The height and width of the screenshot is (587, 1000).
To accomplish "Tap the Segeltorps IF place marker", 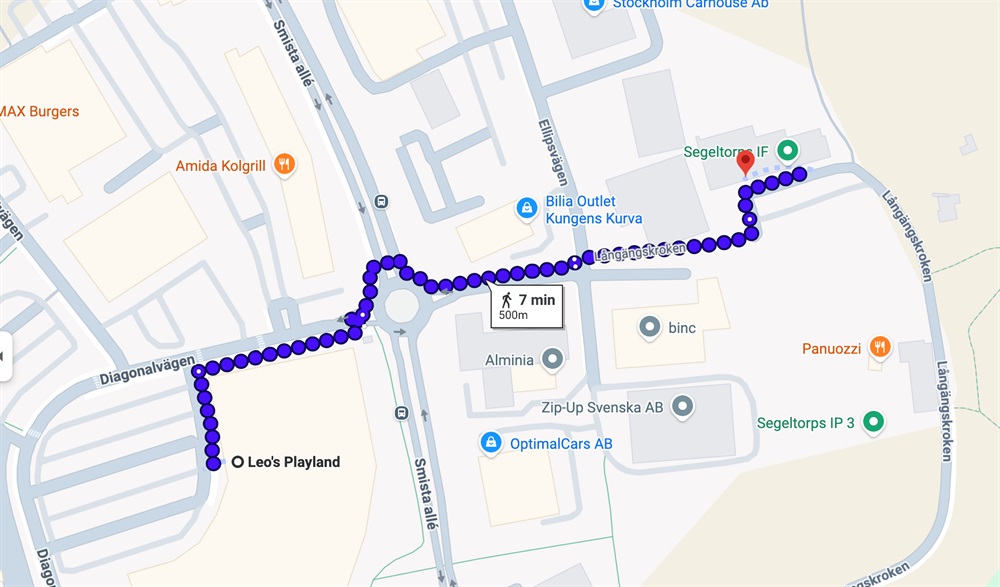I will tap(788, 151).
